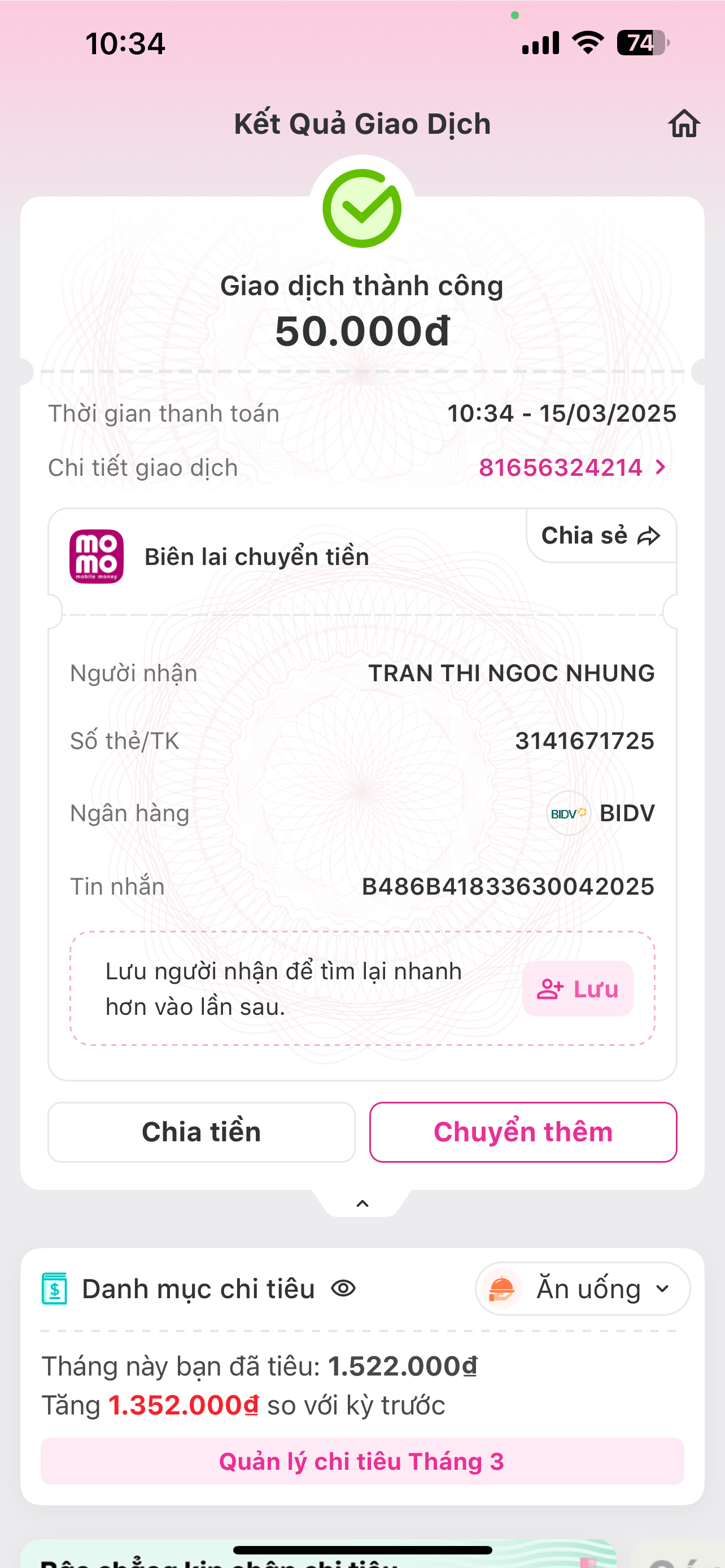This screenshot has height=1568, width=725.
Task: Save the recipient with the Lưu button
Action: point(577,988)
